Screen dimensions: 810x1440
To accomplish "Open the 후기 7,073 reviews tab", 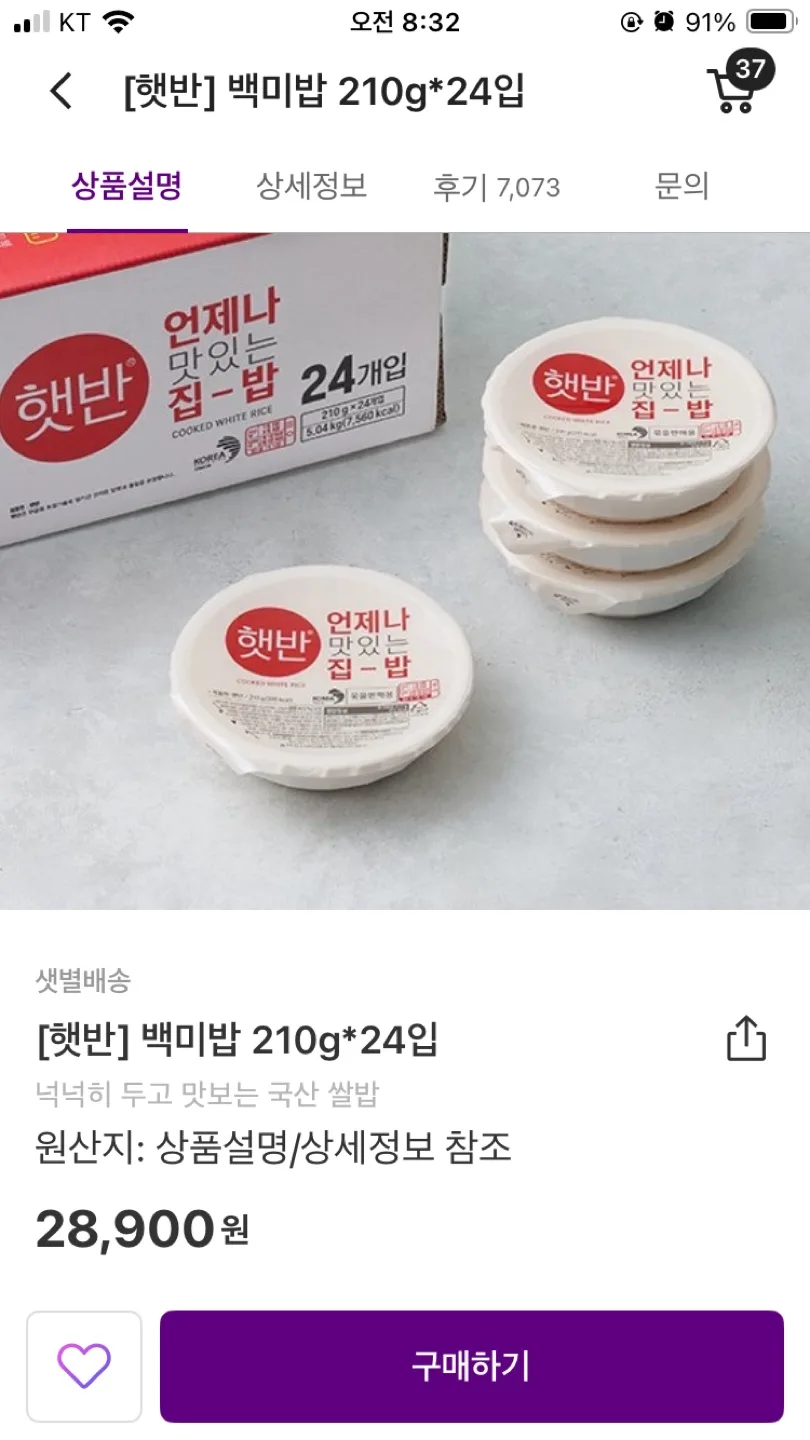I will [496, 187].
